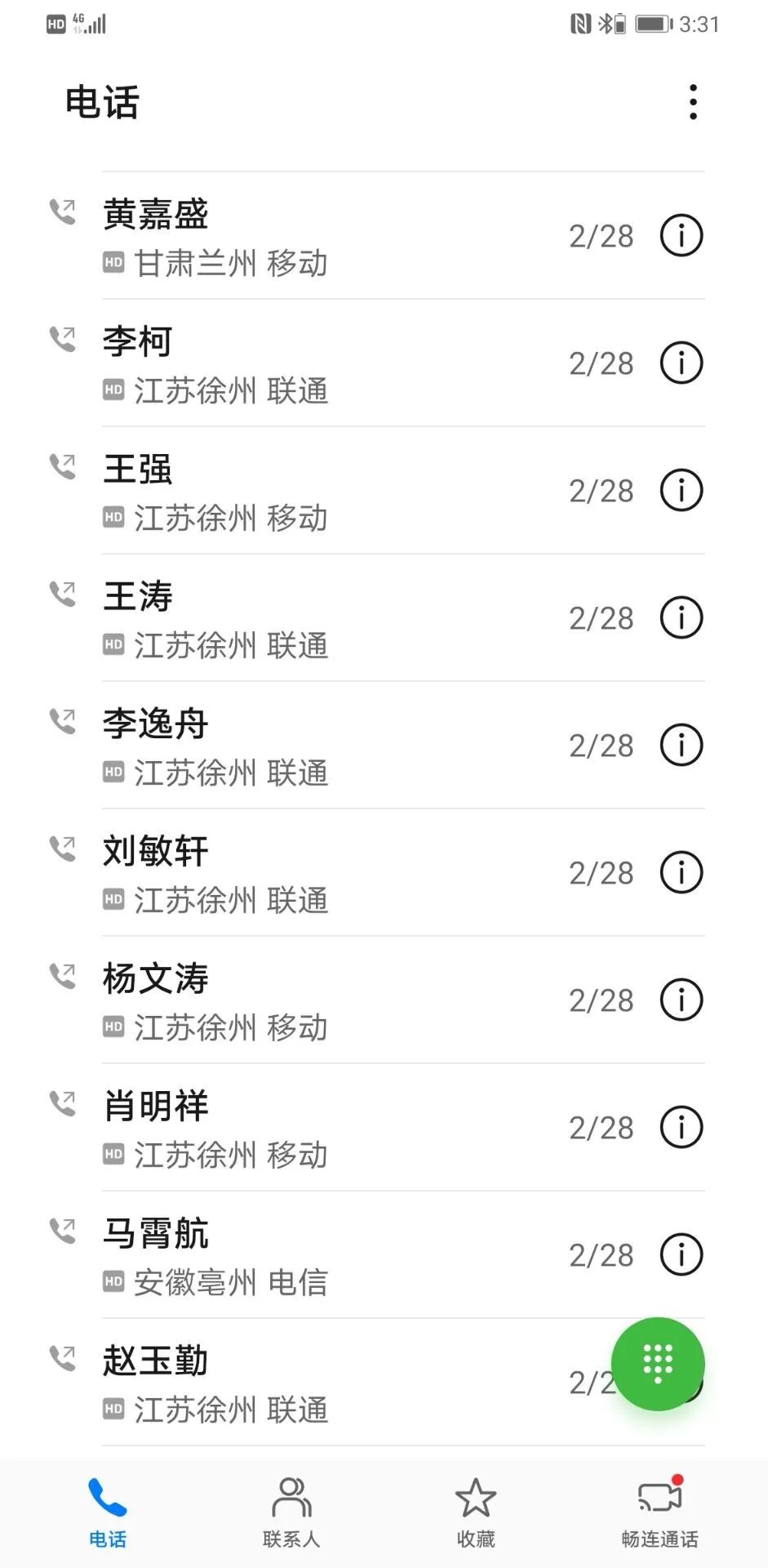Show call details for 黄嘉盛

pos(681,236)
